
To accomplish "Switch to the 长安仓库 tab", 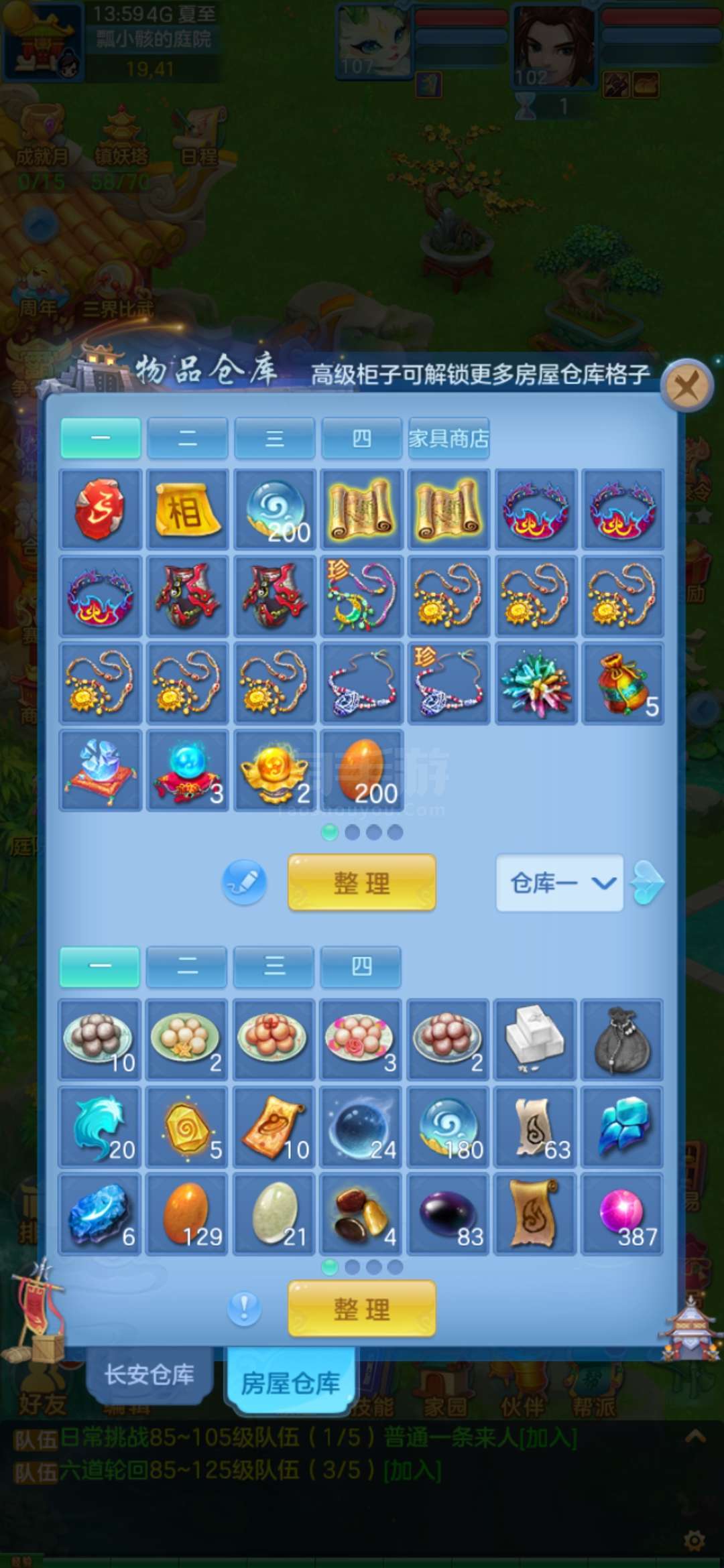I will tap(149, 1375).
